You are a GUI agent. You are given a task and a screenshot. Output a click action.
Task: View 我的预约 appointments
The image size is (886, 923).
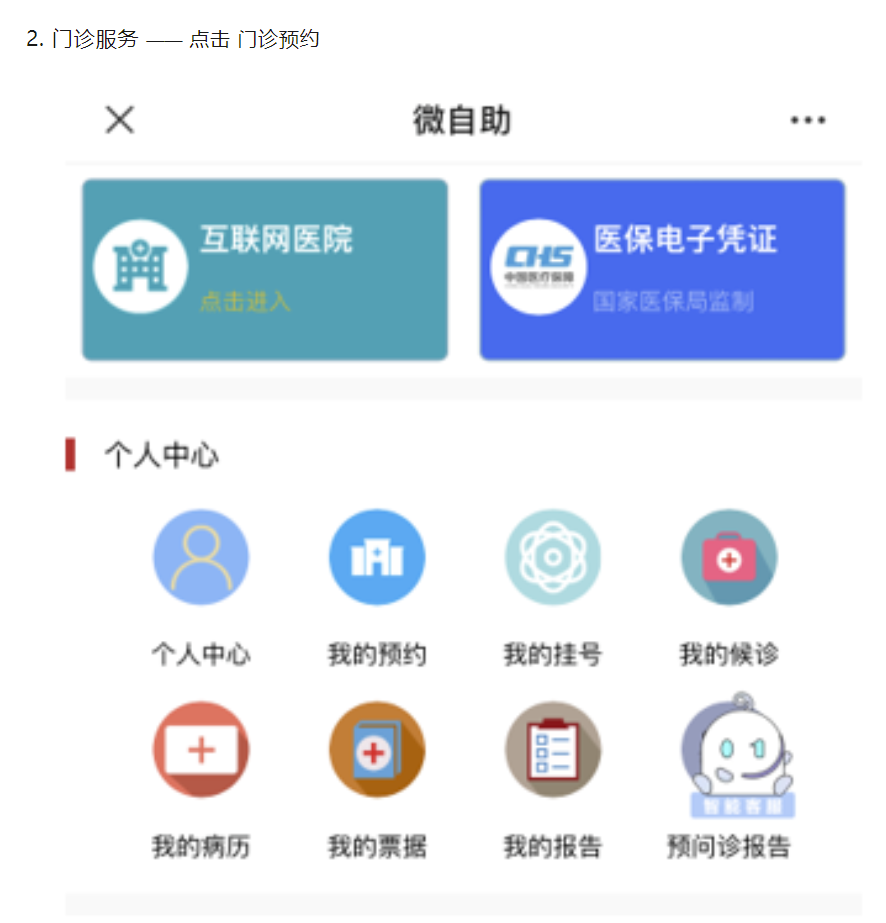pos(377,558)
